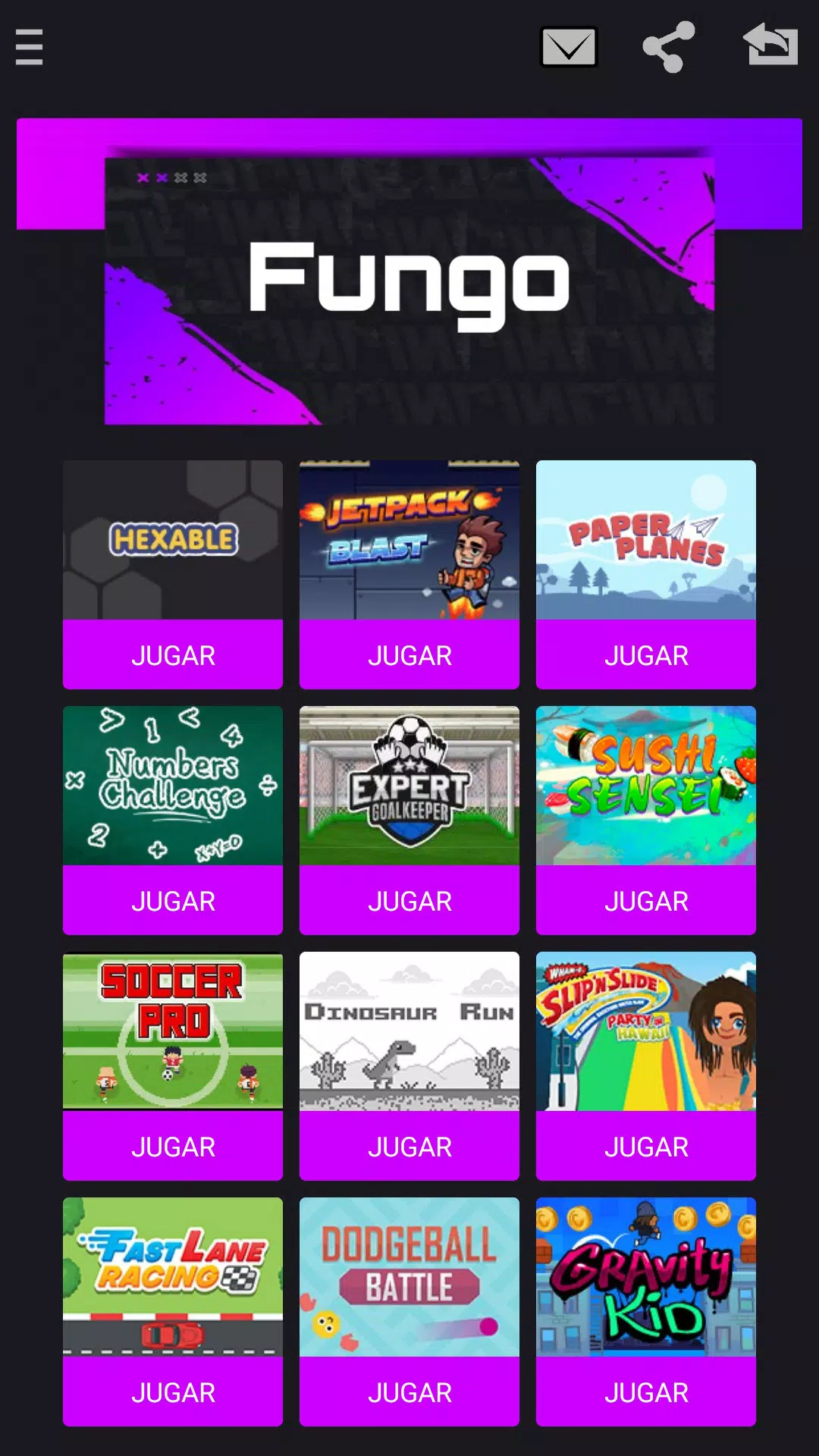Tap JUGAR under Slip'n Slide

pos(646,1146)
